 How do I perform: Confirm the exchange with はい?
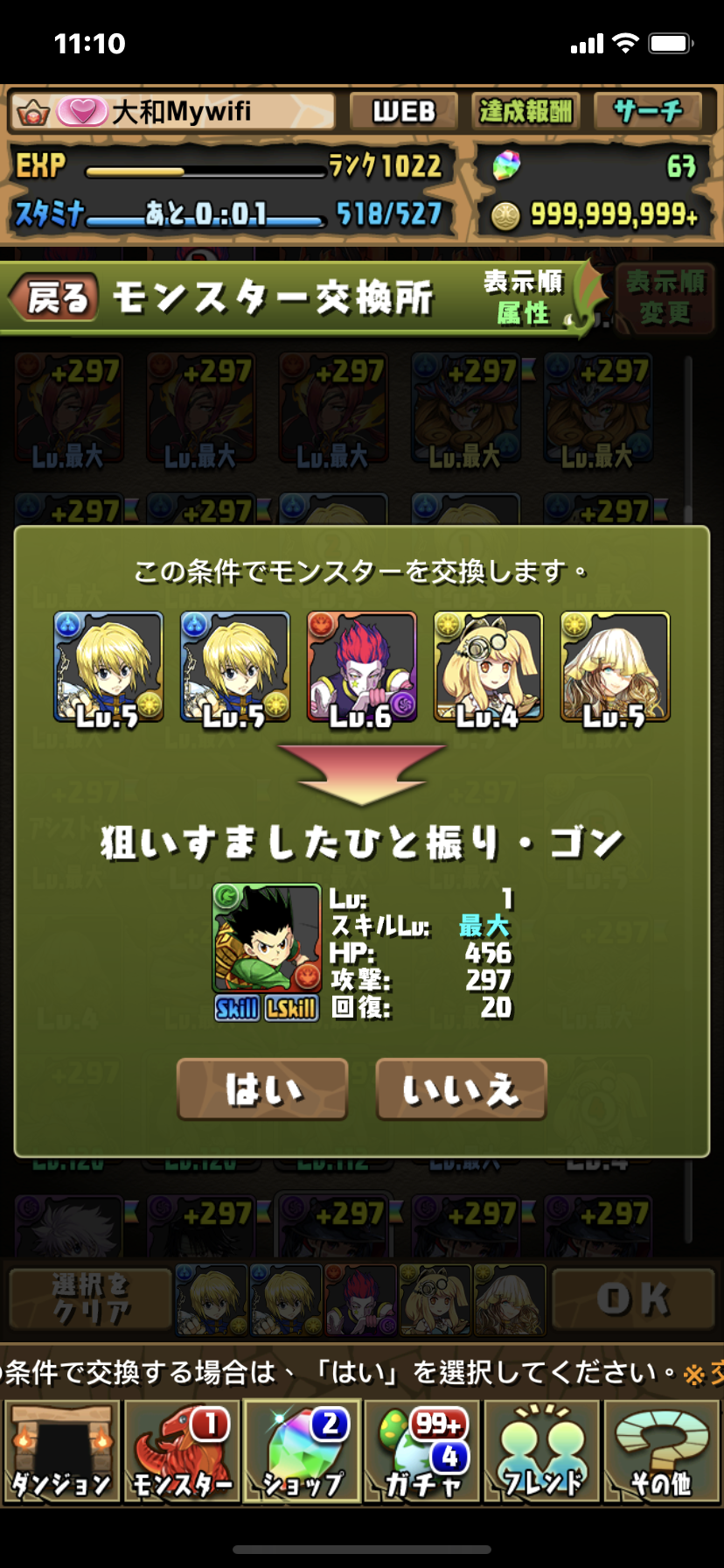point(262,1089)
